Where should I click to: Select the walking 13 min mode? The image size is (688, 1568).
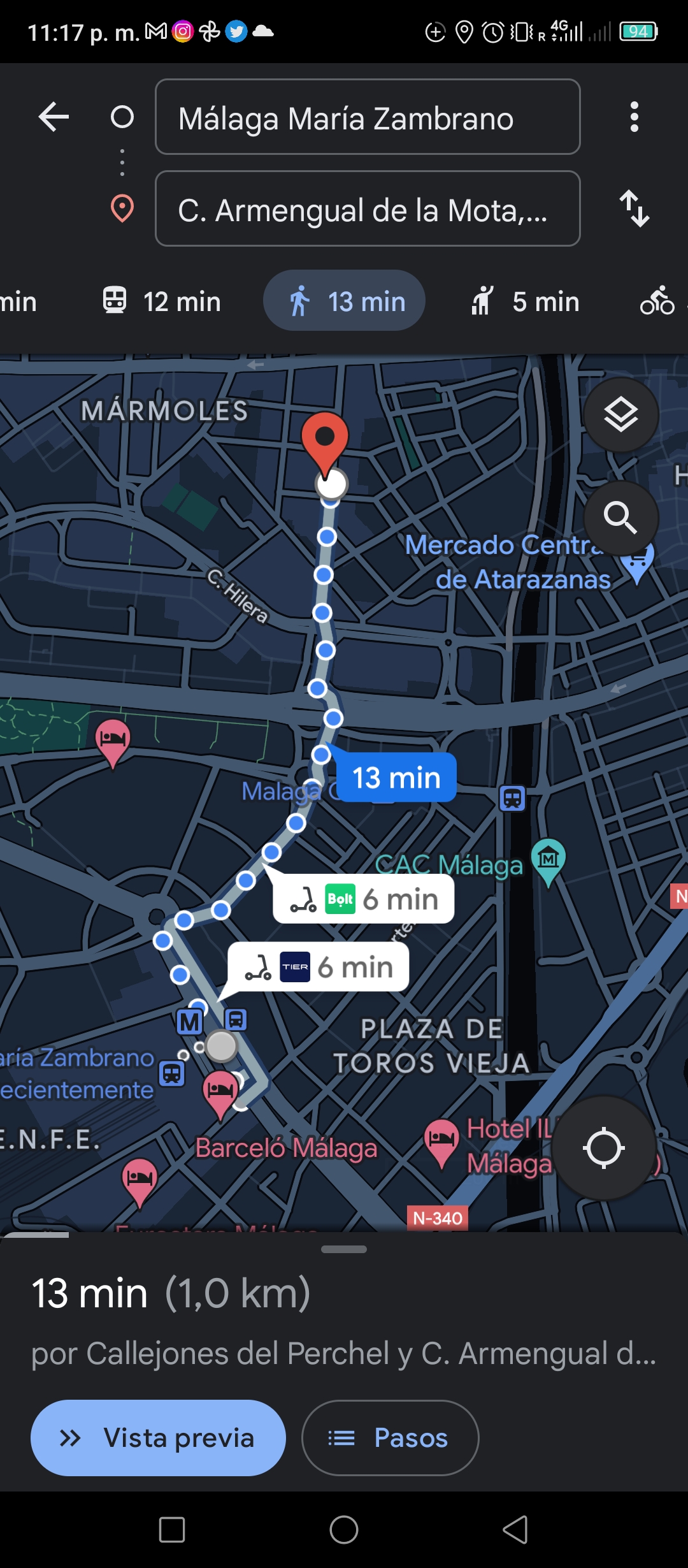pyautogui.click(x=345, y=300)
